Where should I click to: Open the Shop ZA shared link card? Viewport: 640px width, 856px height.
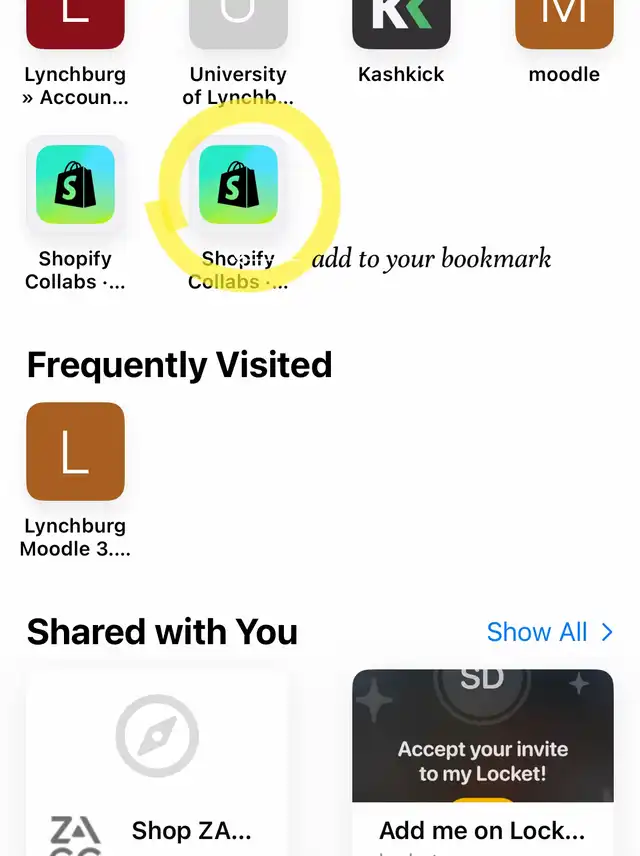pos(157,765)
